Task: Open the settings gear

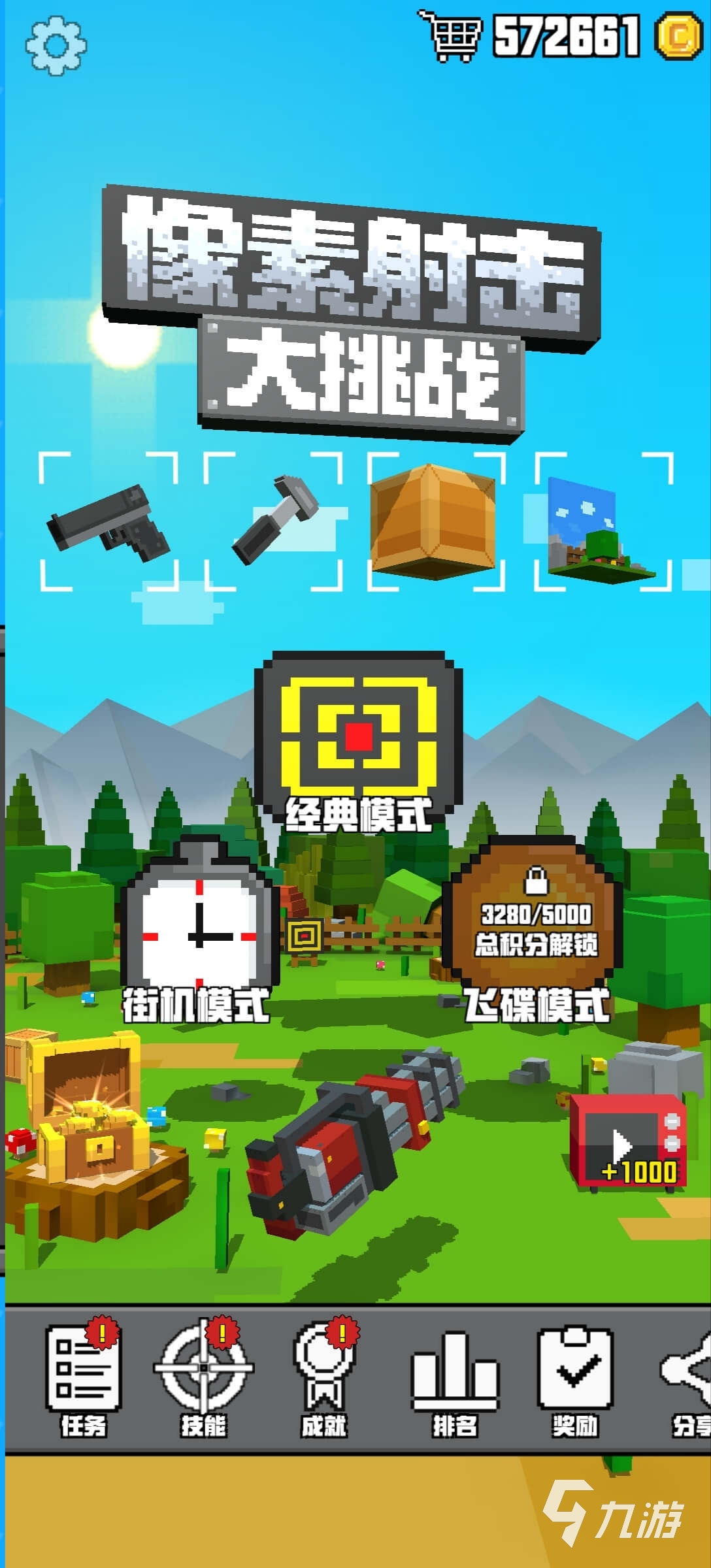Action: pos(56,46)
